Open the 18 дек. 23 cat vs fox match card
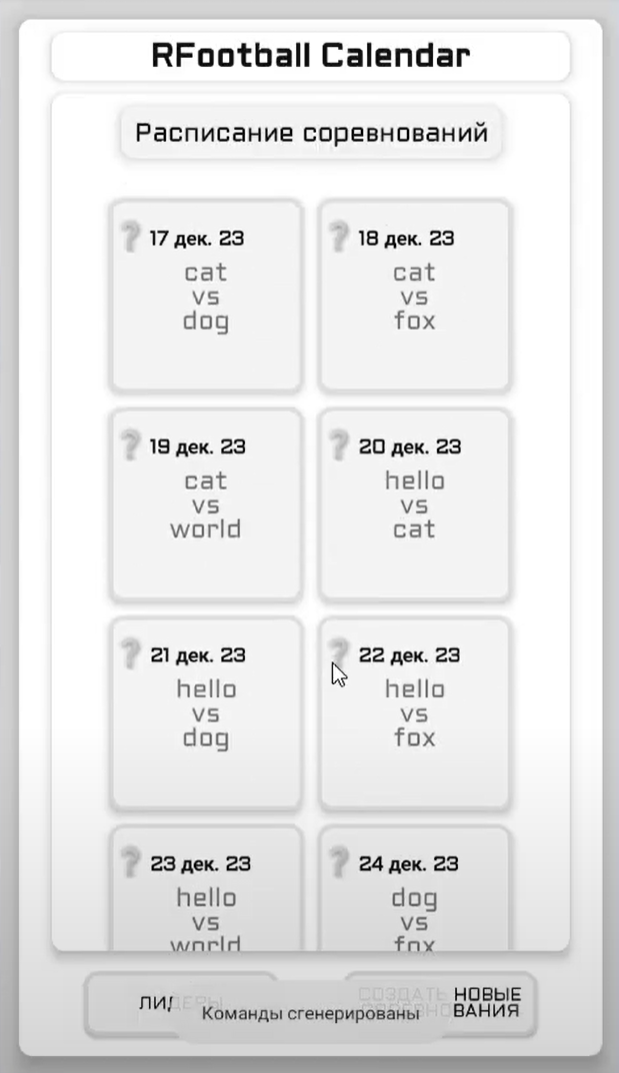The image size is (619, 1073). click(414, 296)
